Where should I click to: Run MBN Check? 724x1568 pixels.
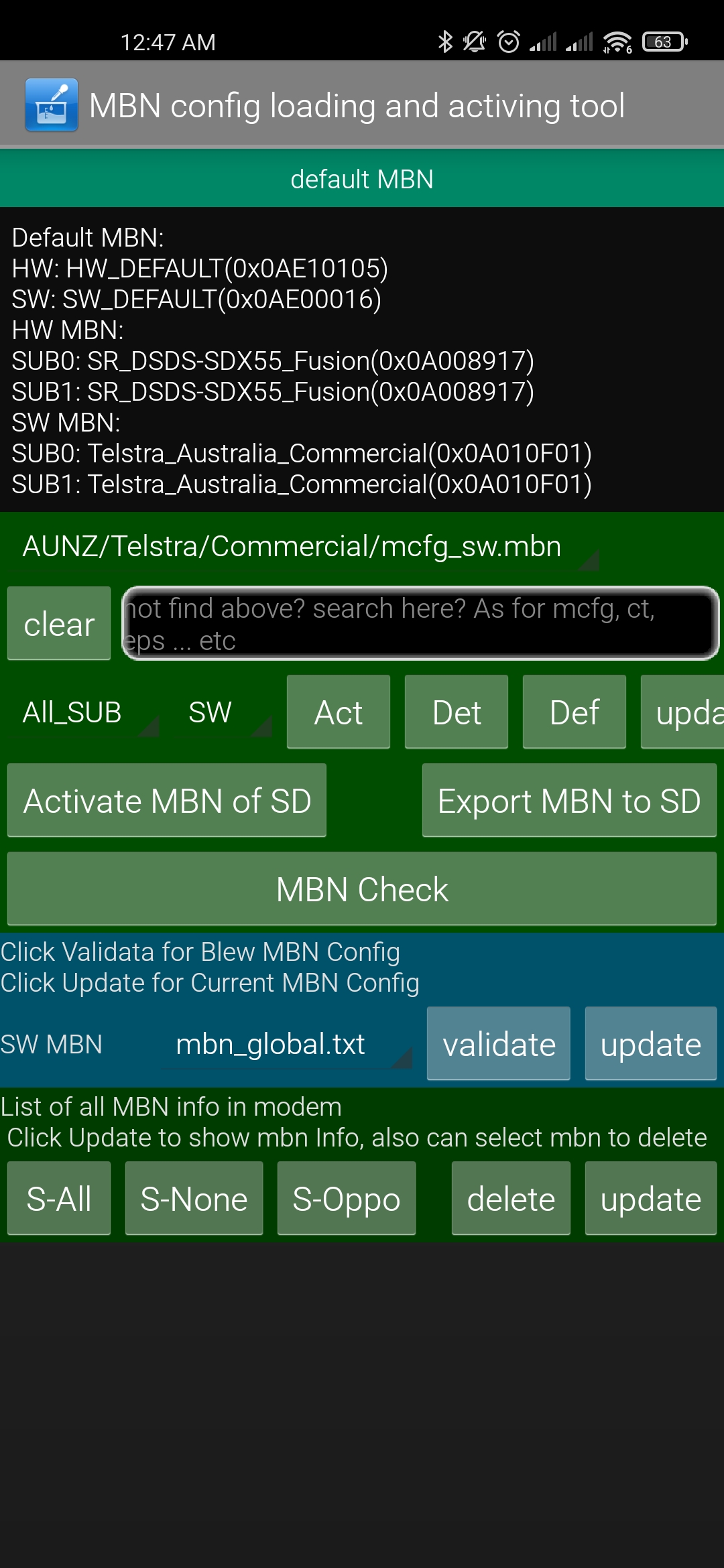click(x=362, y=889)
